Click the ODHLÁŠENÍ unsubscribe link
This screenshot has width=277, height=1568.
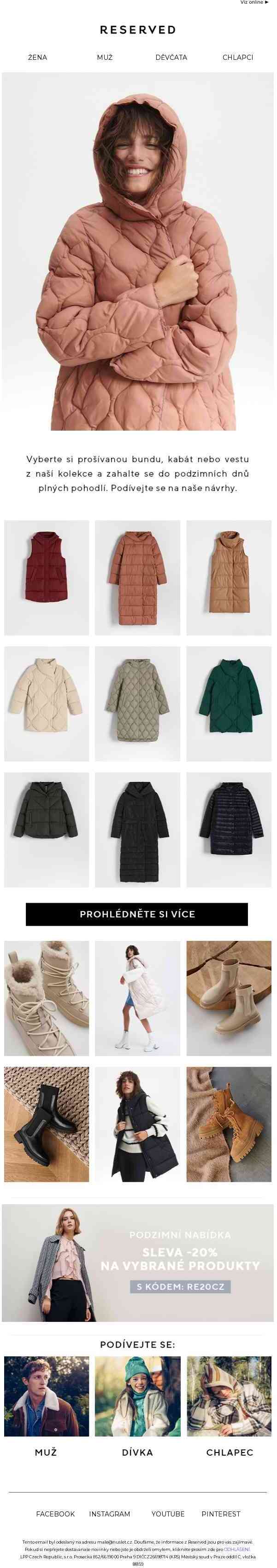point(237,1549)
